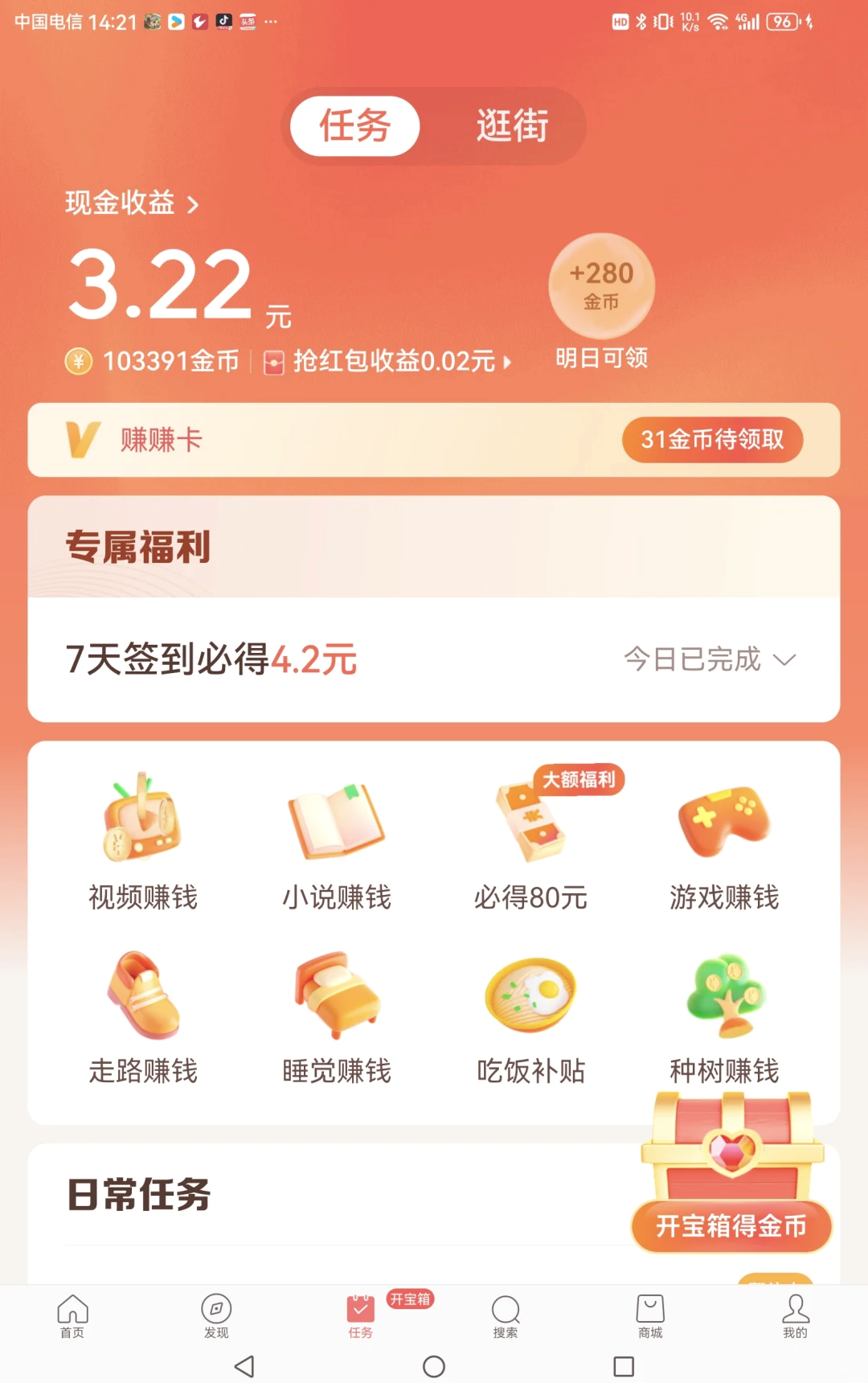Open 小说赚钱

(x=337, y=842)
